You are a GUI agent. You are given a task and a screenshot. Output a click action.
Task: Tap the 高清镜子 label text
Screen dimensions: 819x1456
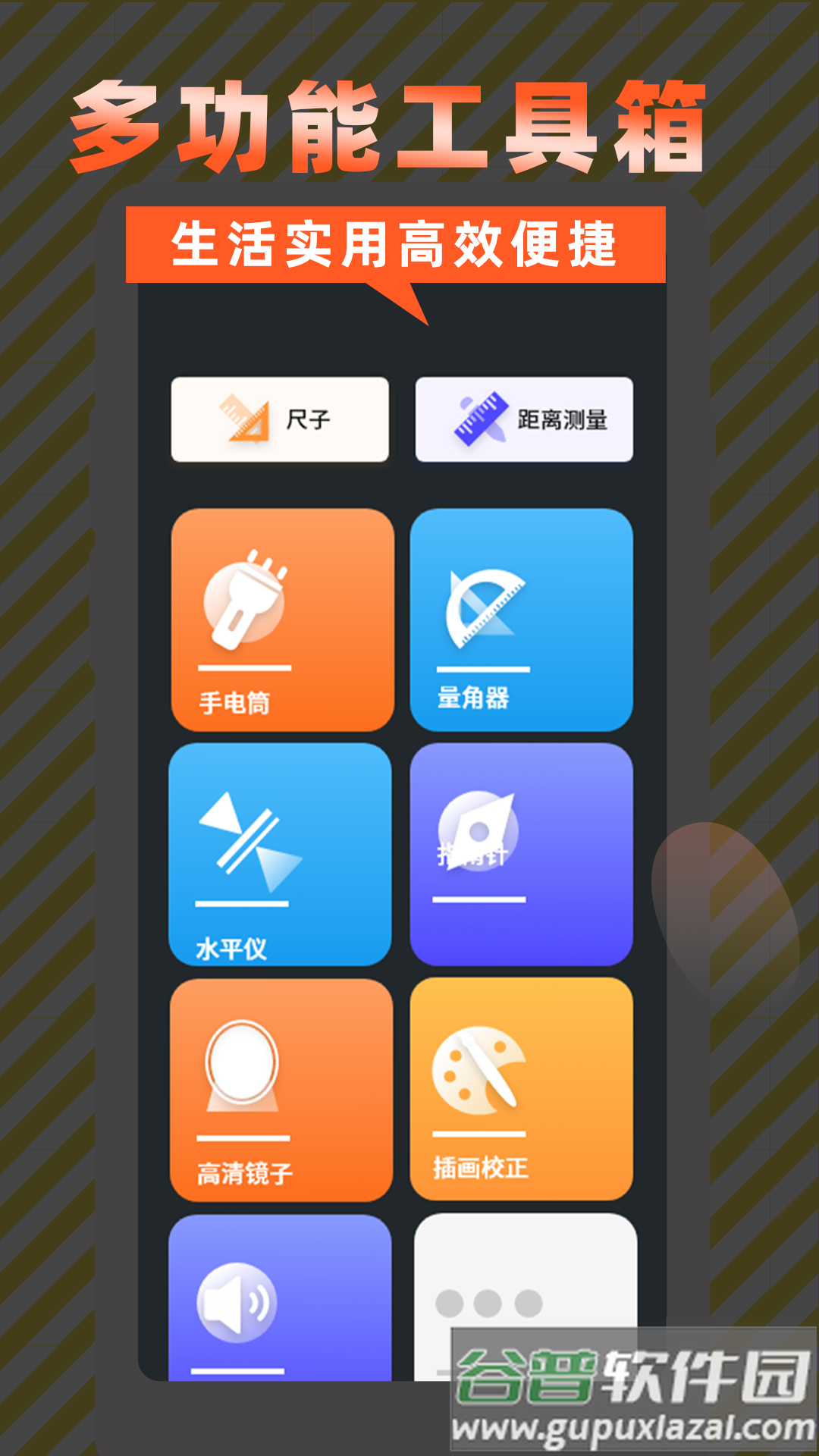click(x=243, y=1172)
